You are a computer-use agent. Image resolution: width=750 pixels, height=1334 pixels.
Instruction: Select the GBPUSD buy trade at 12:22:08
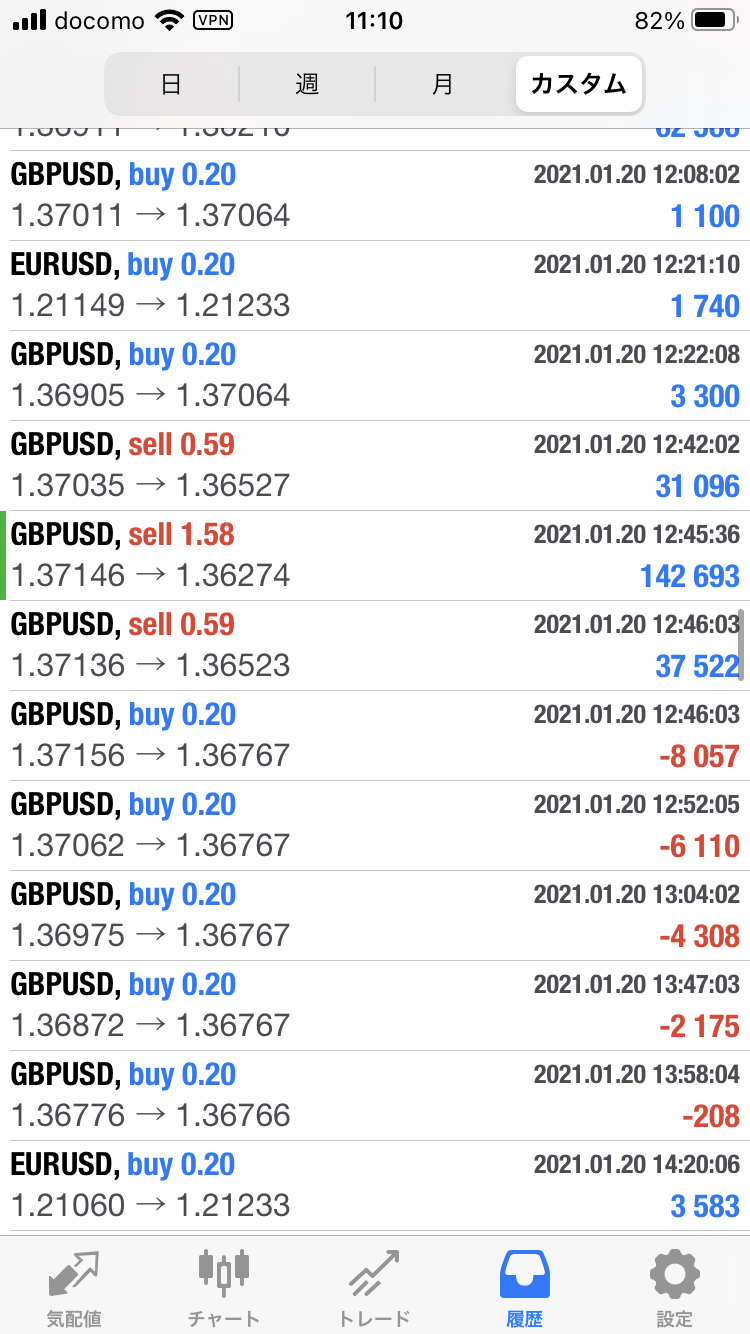coord(375,376)
